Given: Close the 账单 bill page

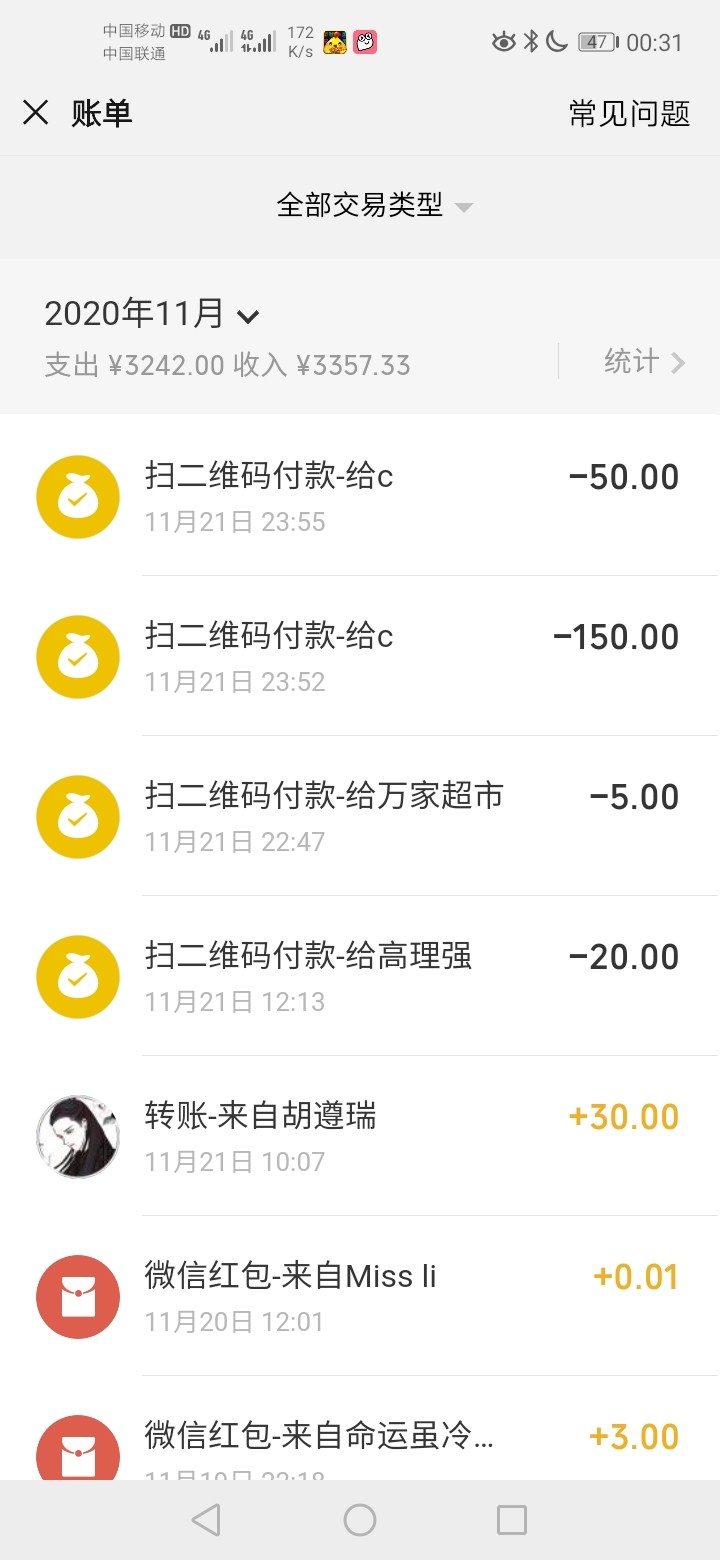Looking at the screenshot, I should 36,113.
